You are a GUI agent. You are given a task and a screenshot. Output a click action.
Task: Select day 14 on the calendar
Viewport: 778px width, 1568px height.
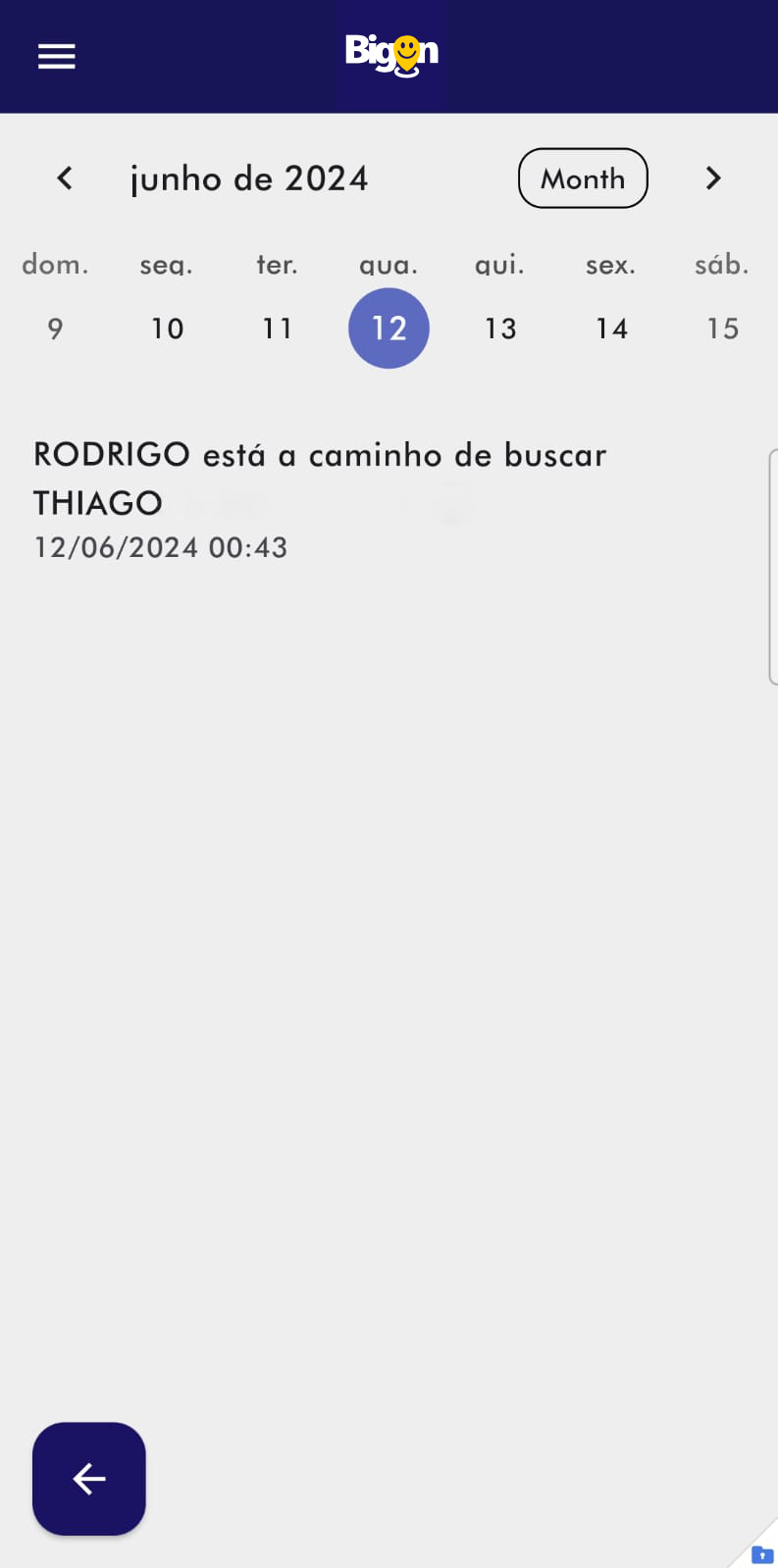pos(611,329)
